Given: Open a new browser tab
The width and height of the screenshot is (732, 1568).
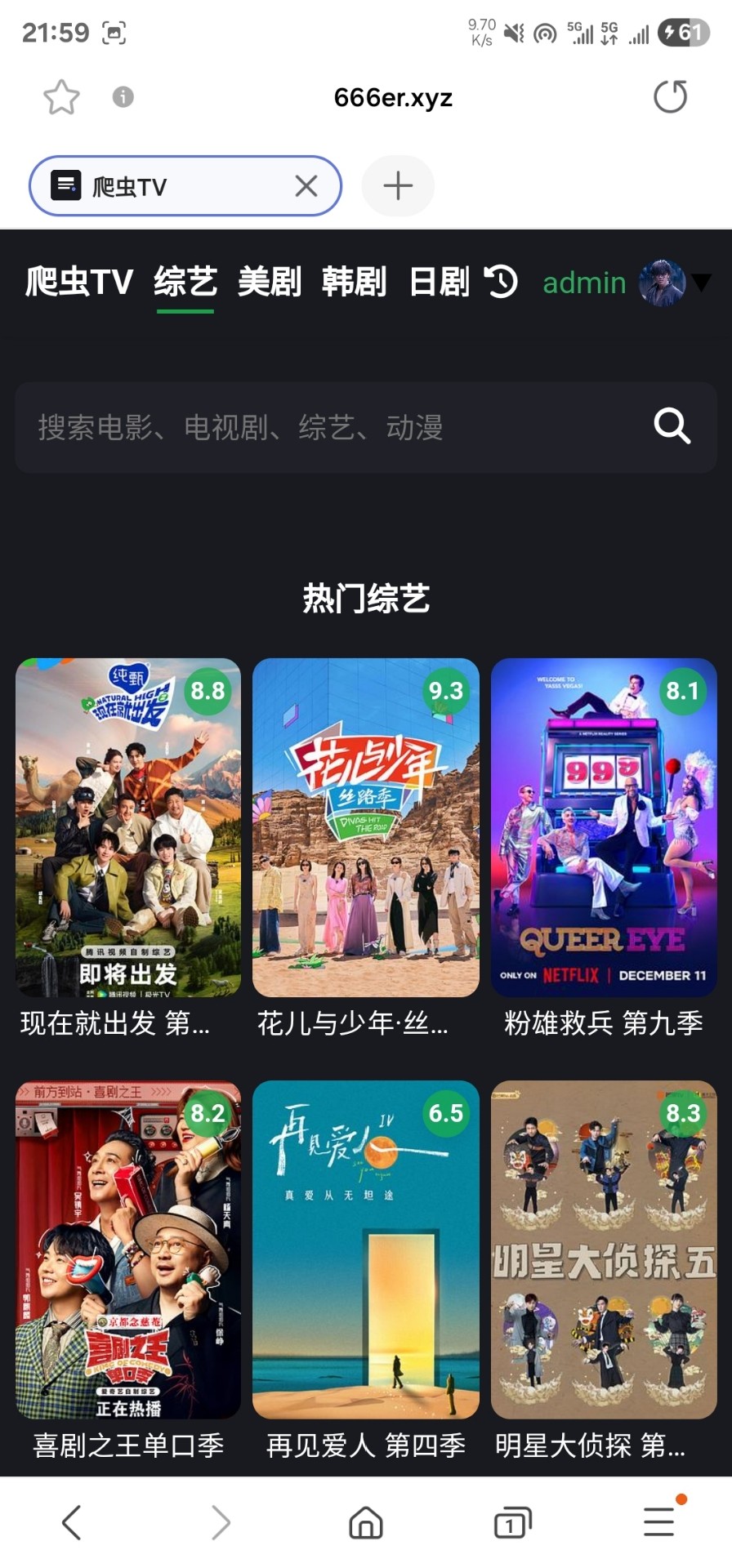Looking at the screenshot, I should [x=398, y=186].
